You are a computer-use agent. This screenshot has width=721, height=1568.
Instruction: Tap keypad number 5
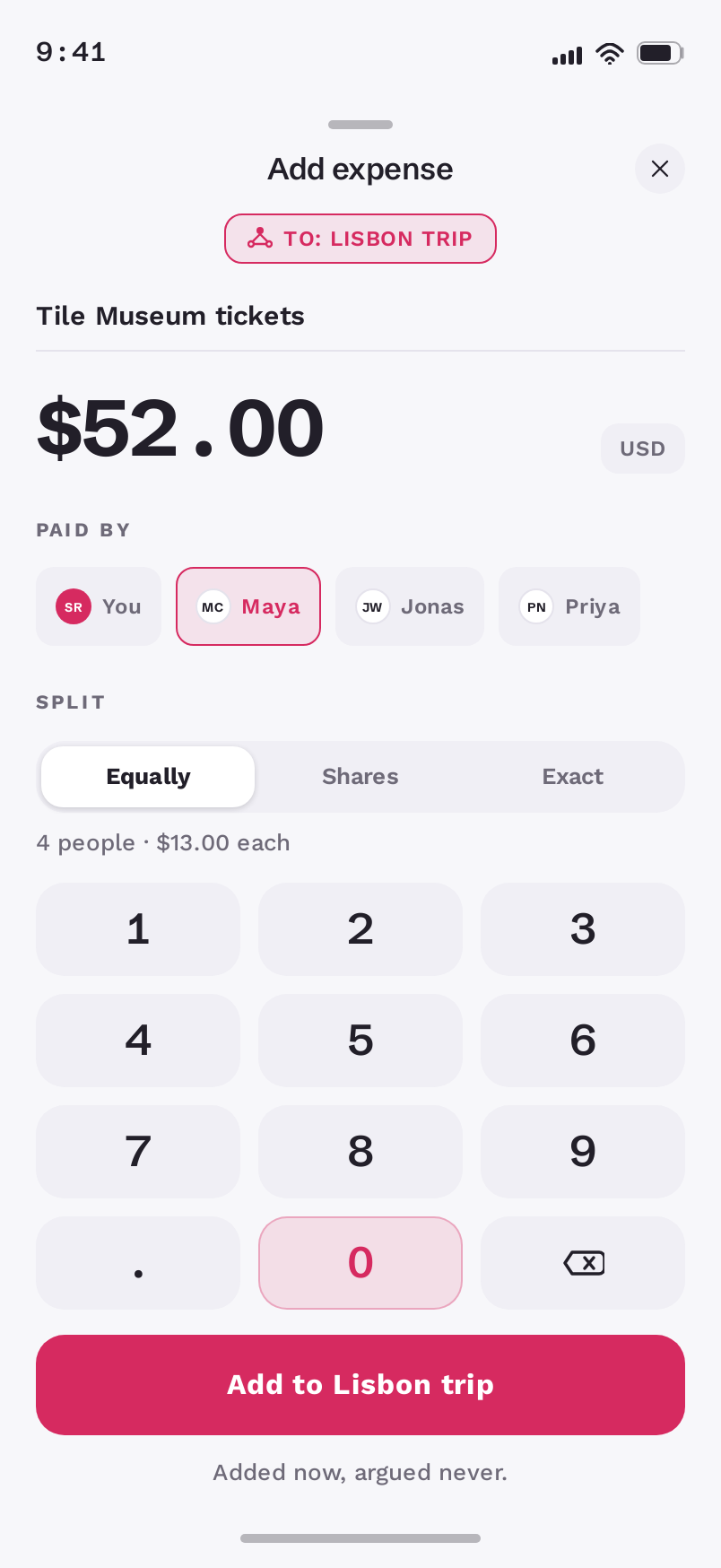coord(360,1041)
